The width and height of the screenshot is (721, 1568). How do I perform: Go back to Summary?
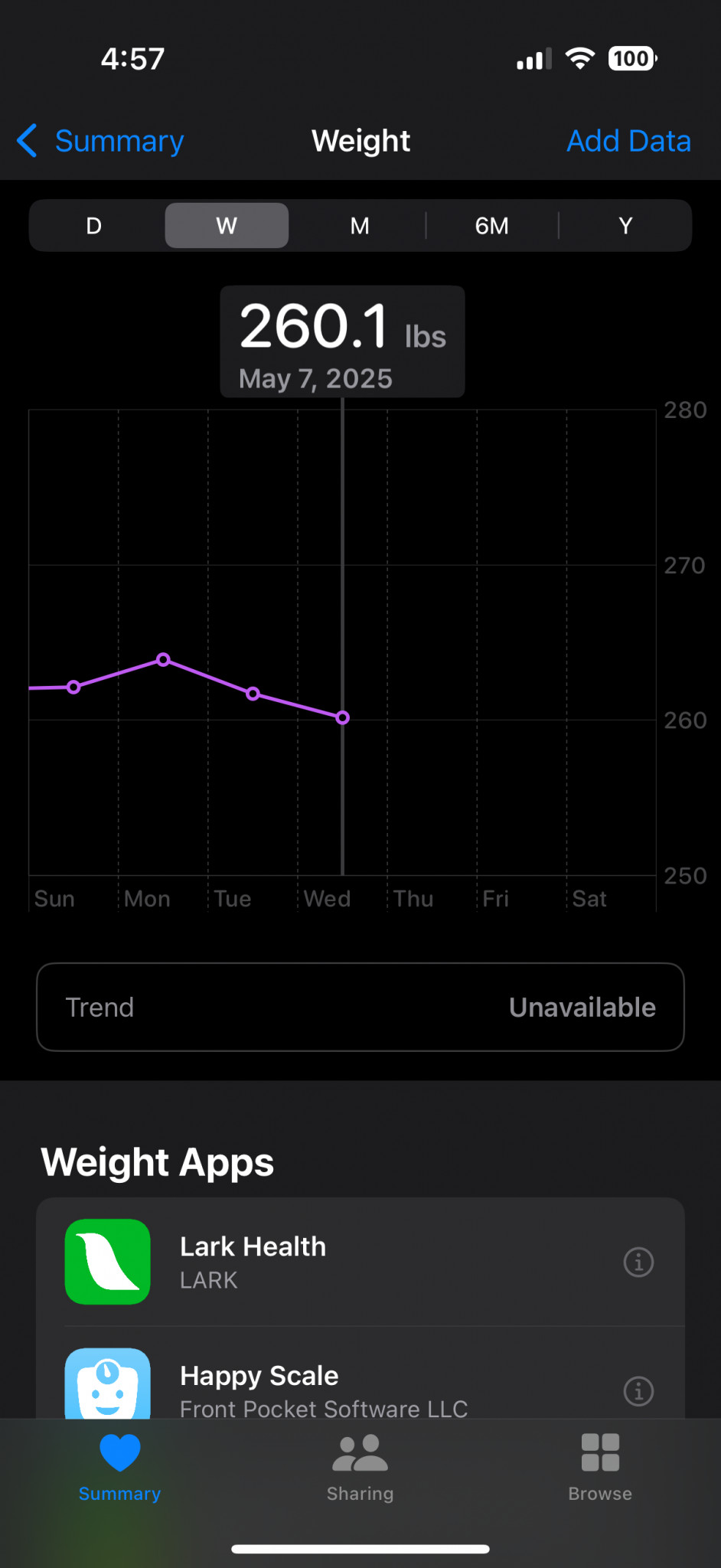[100, 141]
